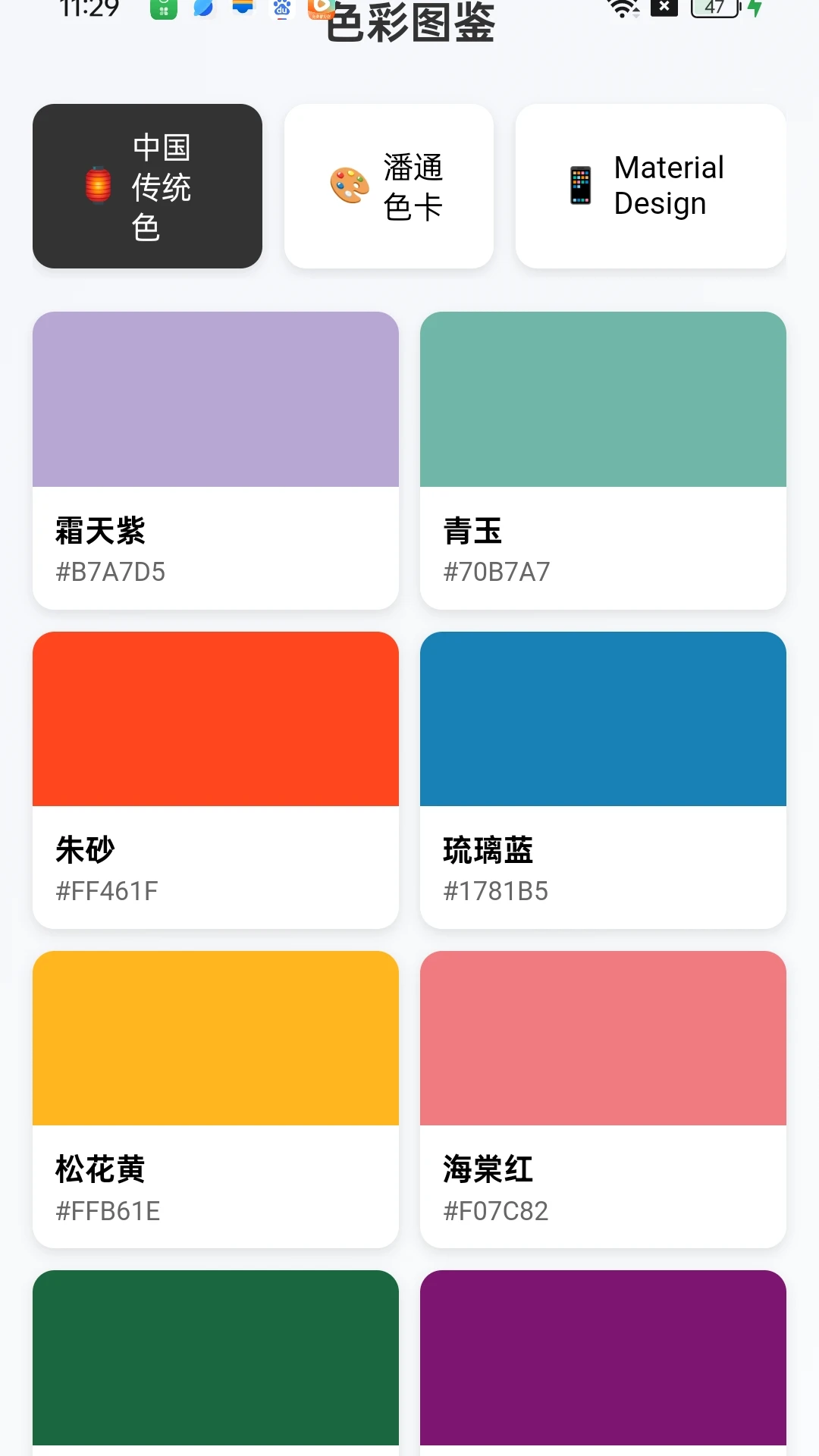Tap the dark purple color card

coord(603,1359)
